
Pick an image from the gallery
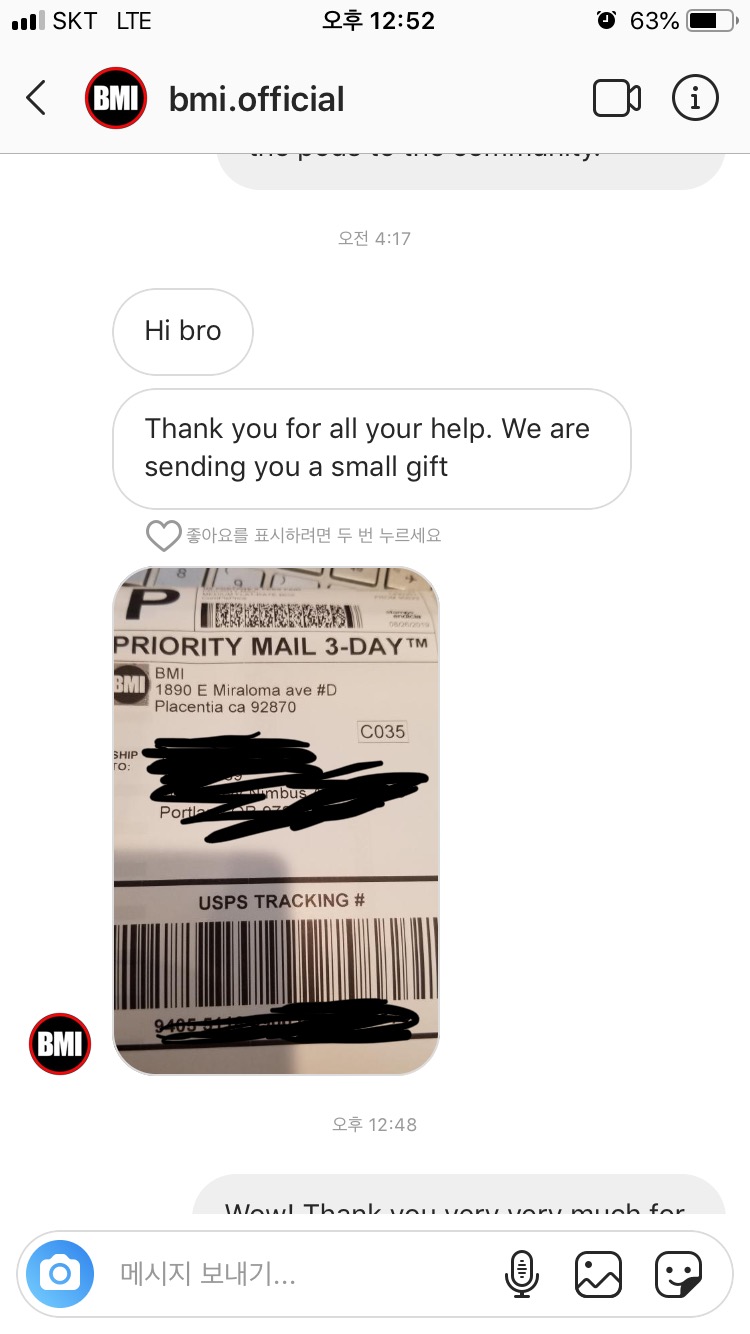[598, 1273]
